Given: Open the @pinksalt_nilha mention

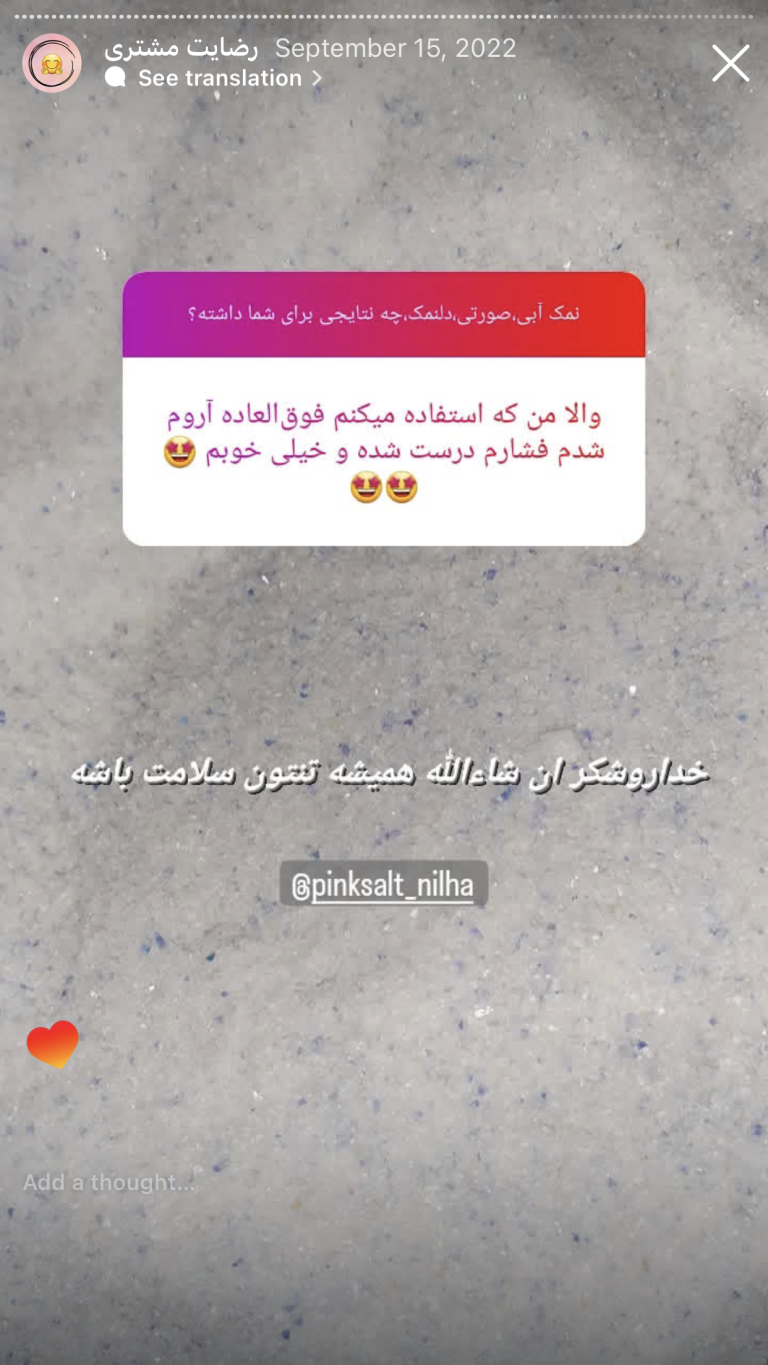Looking at the screenshot, I should tap(384, 885).
